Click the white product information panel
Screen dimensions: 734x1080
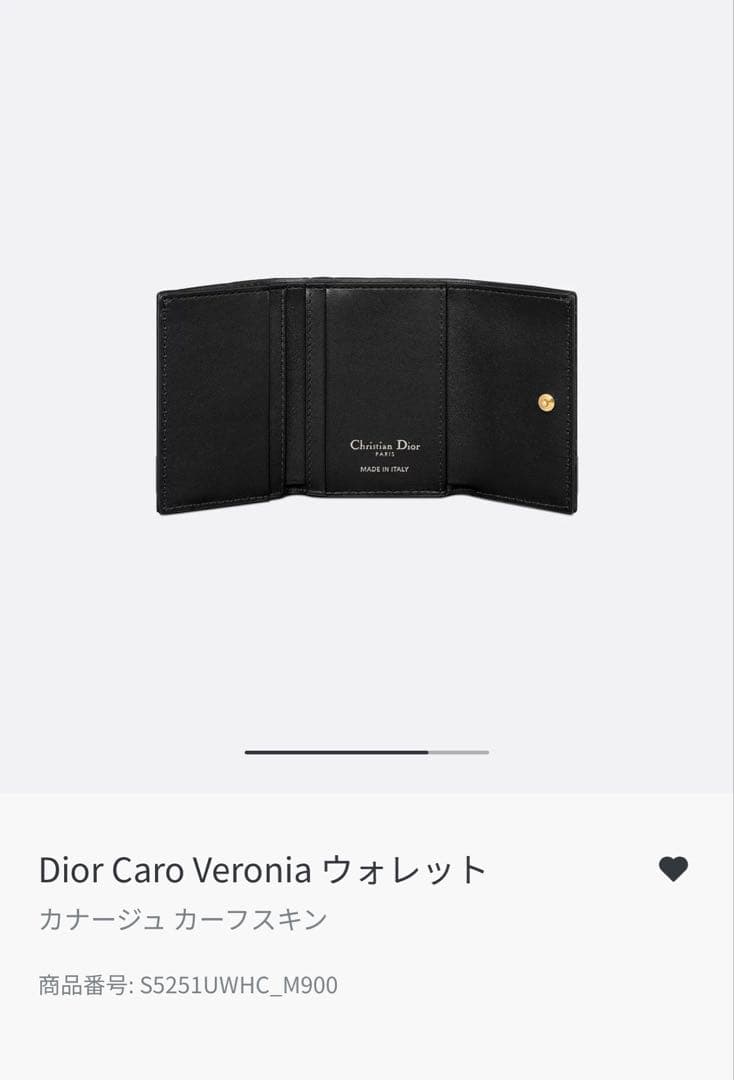coord(367,1040)
